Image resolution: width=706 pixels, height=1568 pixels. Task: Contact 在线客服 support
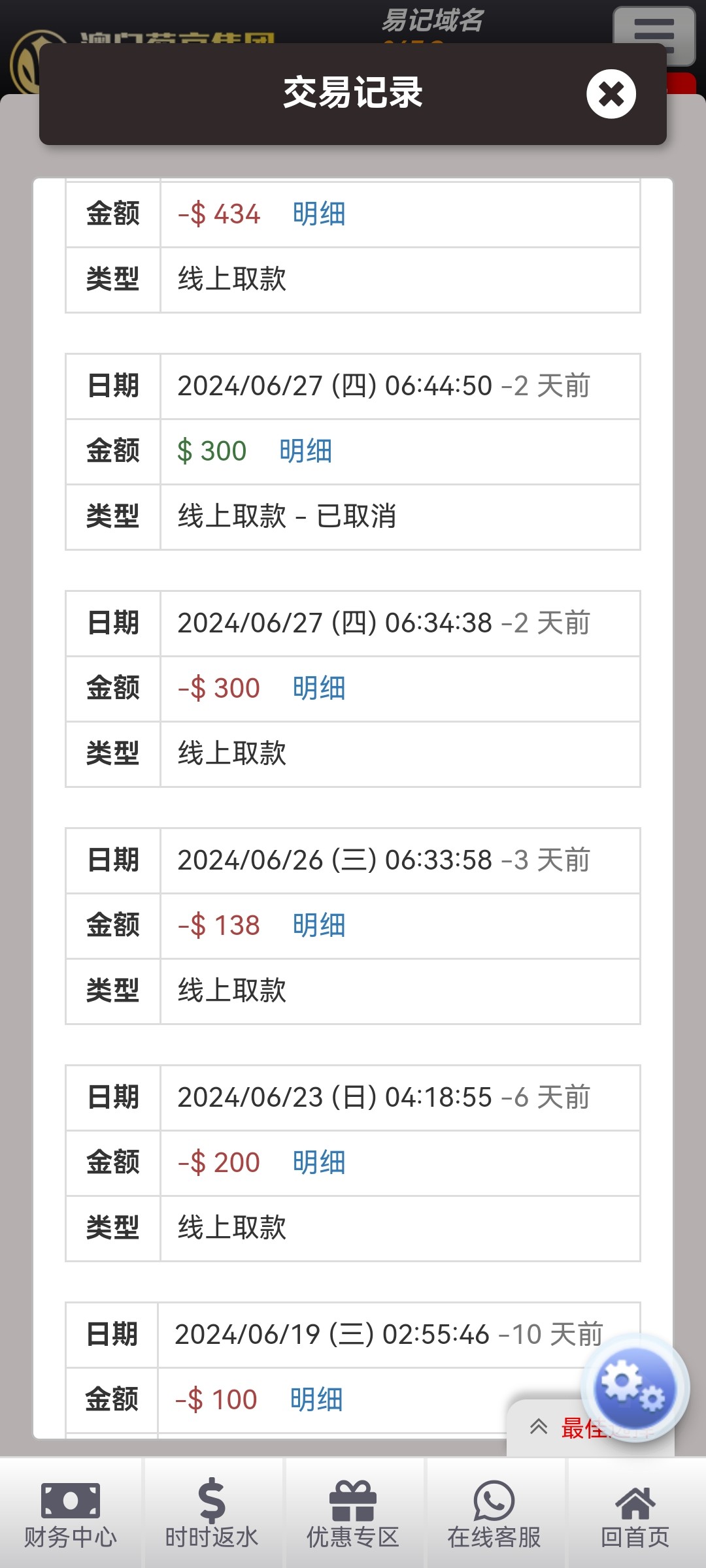[494, 1514]
